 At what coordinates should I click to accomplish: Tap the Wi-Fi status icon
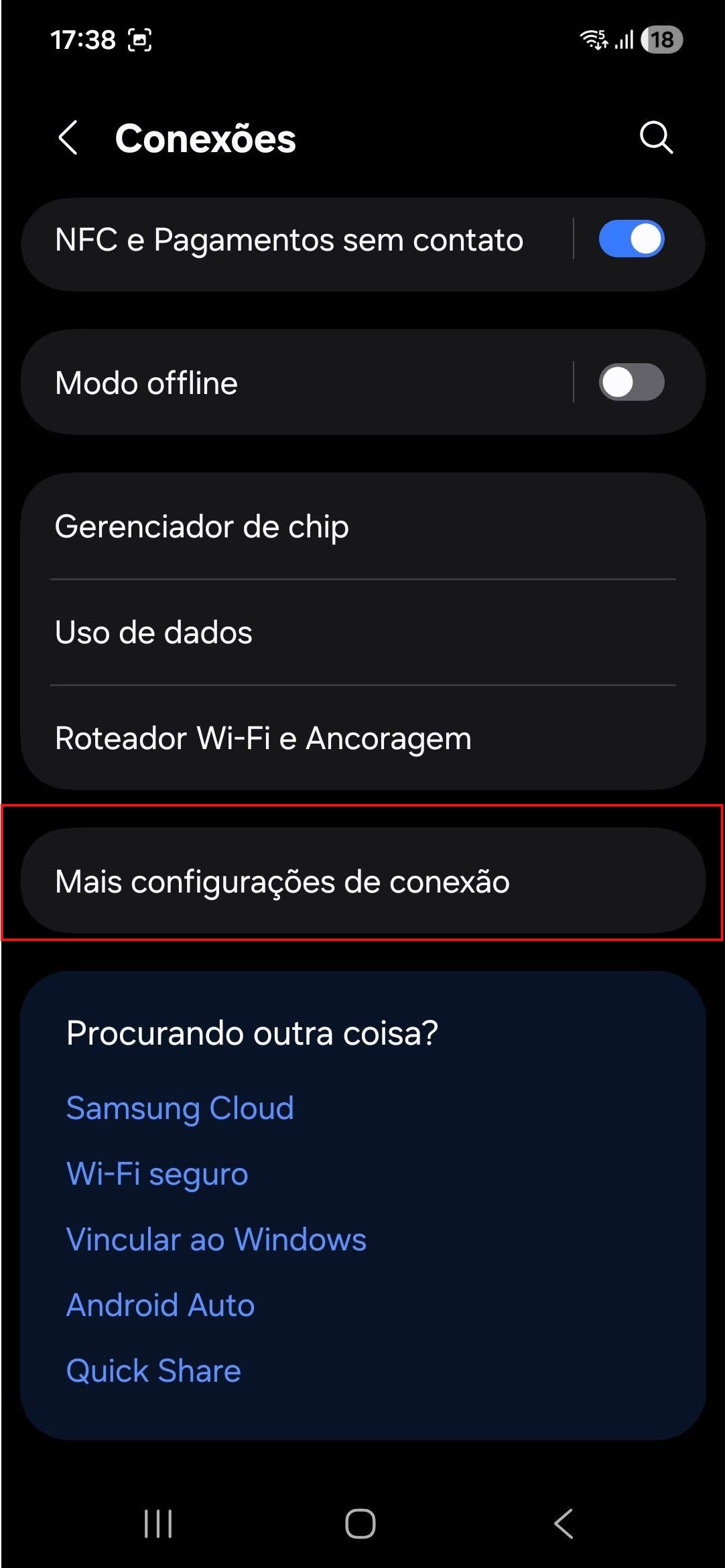(595, 40)
